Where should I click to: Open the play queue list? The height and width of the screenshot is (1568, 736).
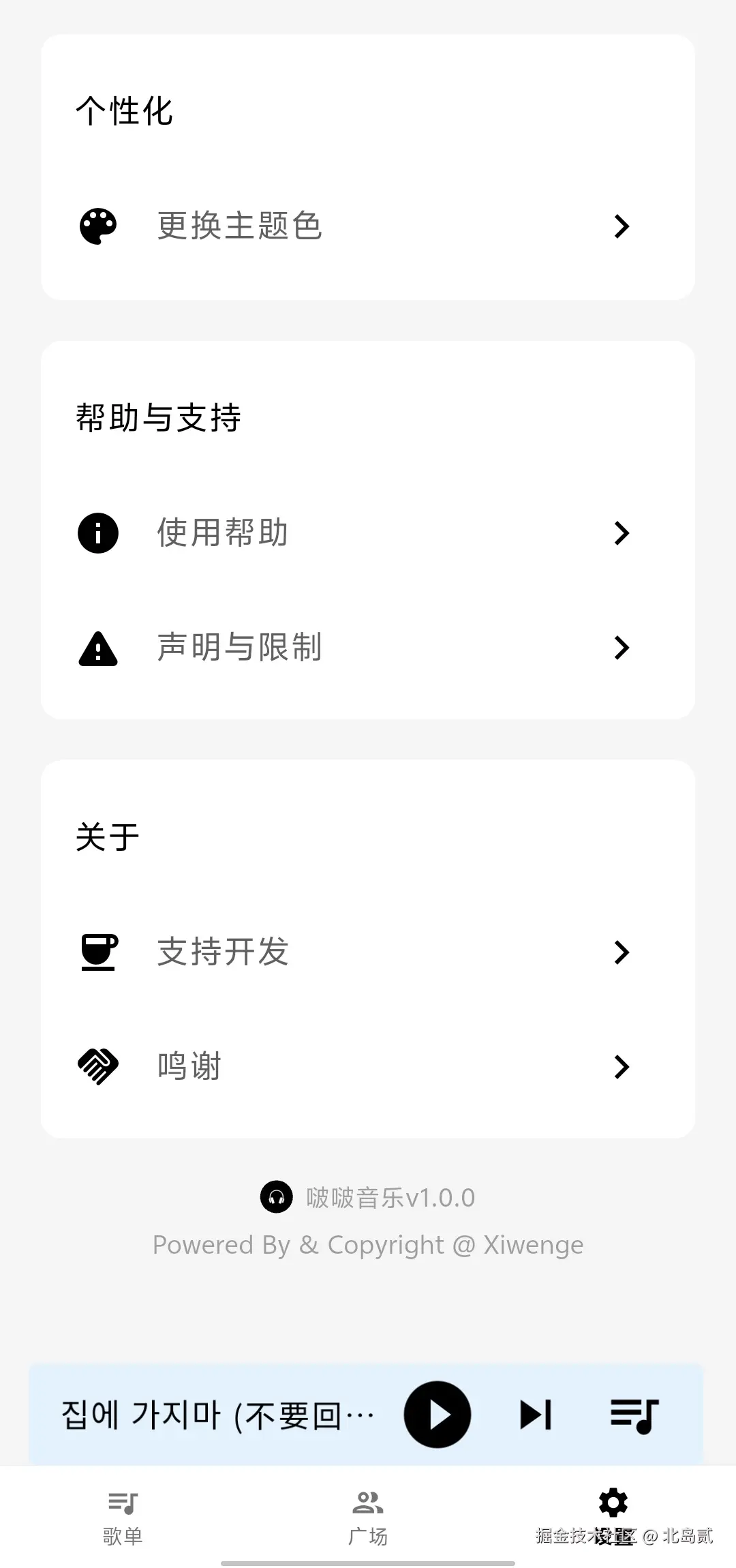[x=634, y=1415]
